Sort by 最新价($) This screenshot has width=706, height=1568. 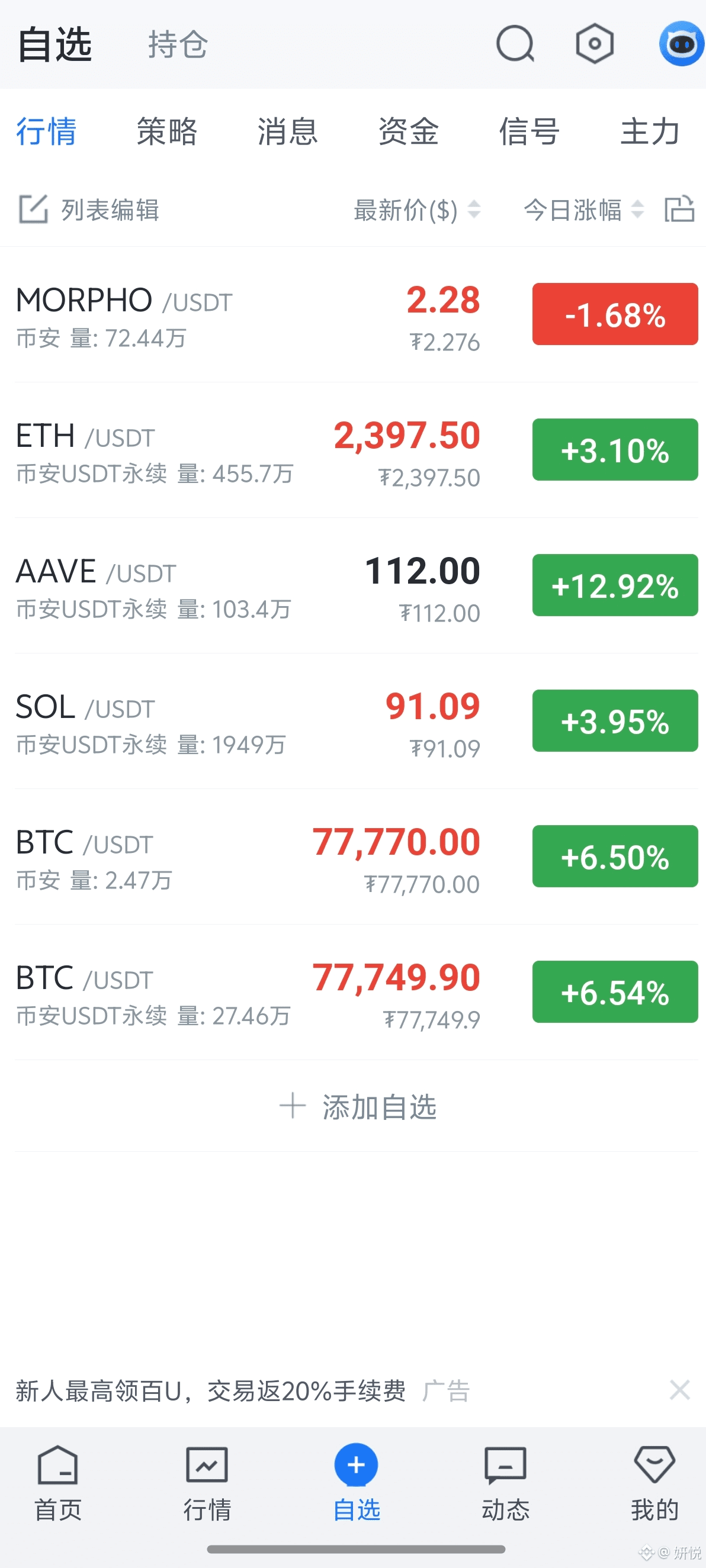tap(418, 210)
